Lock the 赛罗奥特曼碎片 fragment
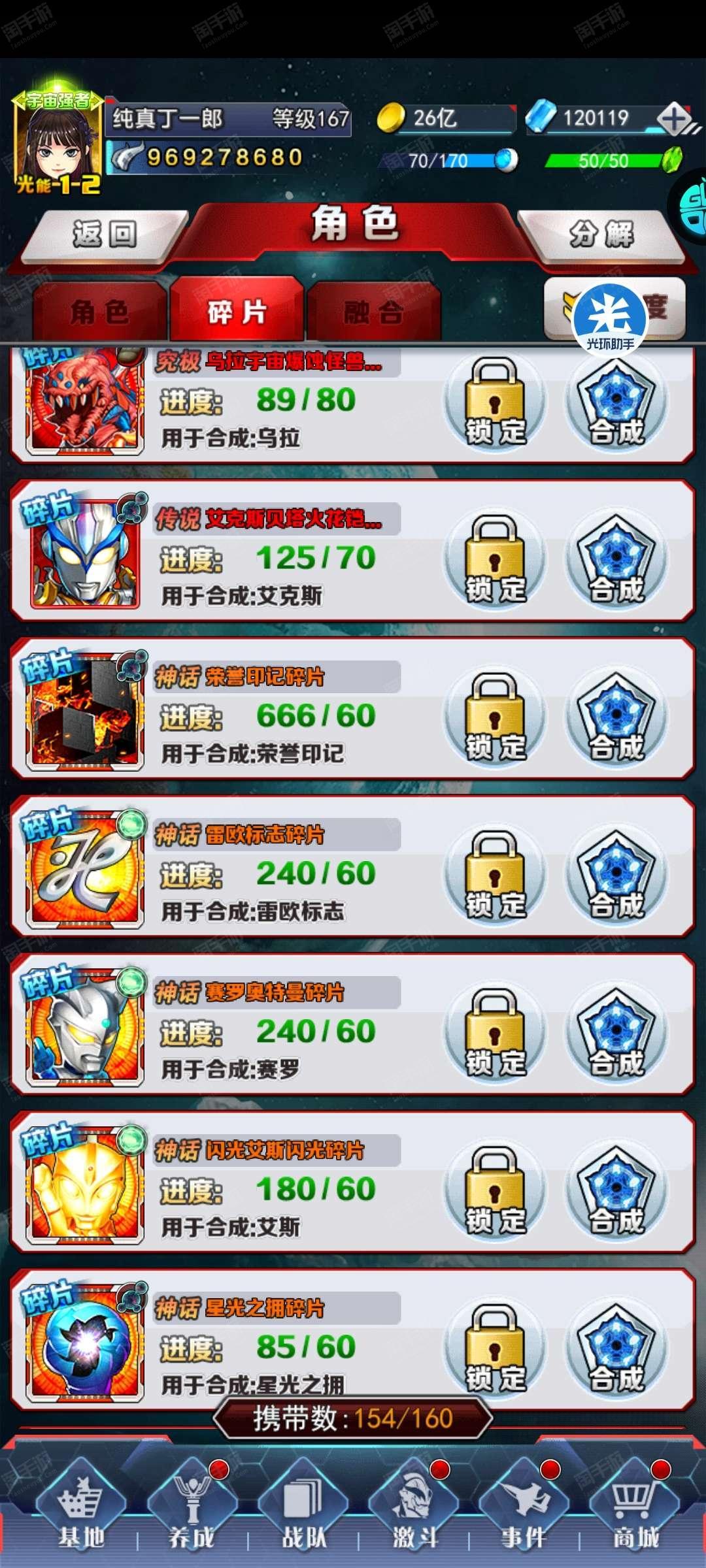706x1568 pixels. [495, 1033]
